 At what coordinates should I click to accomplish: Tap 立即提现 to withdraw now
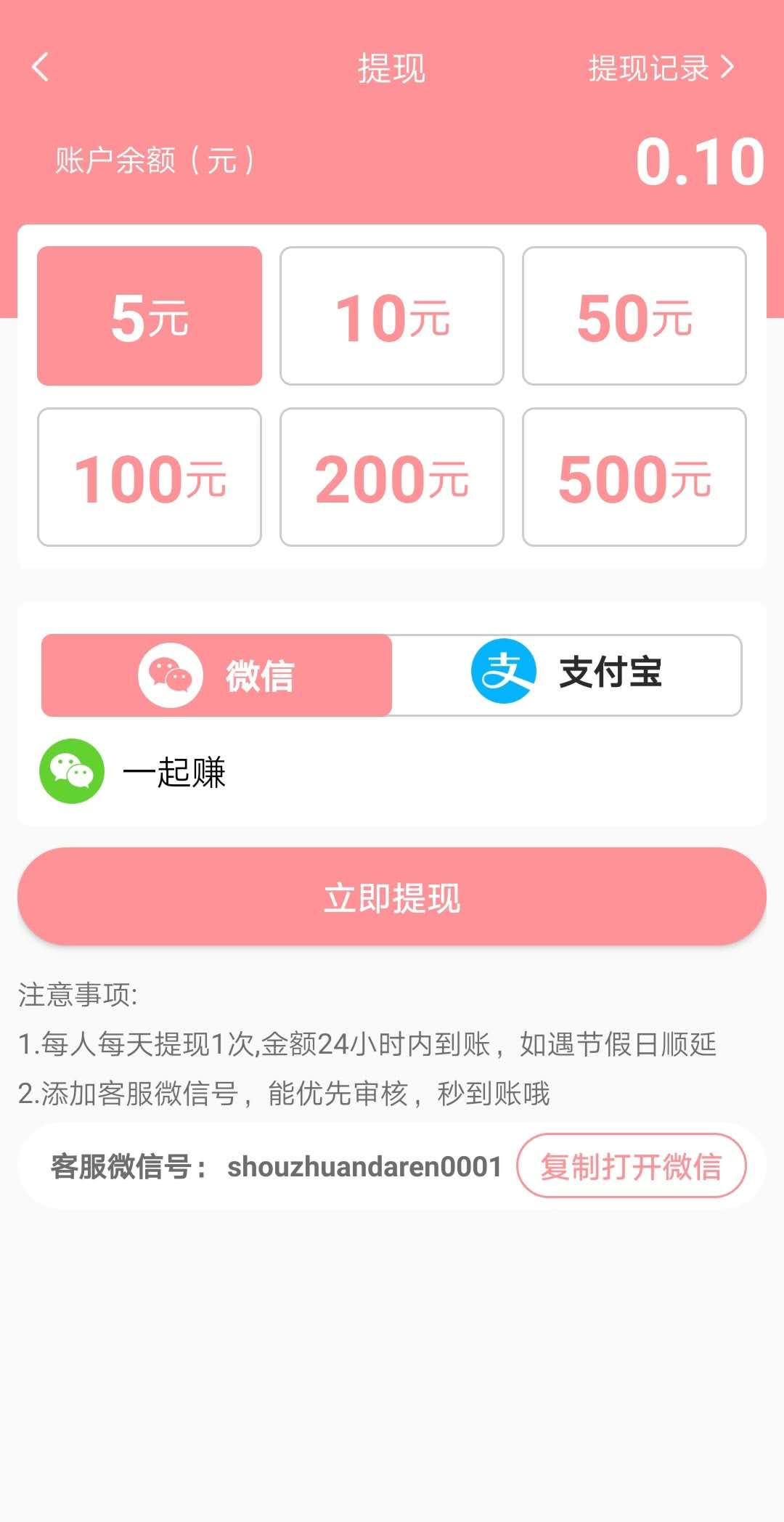click(392, 897)
